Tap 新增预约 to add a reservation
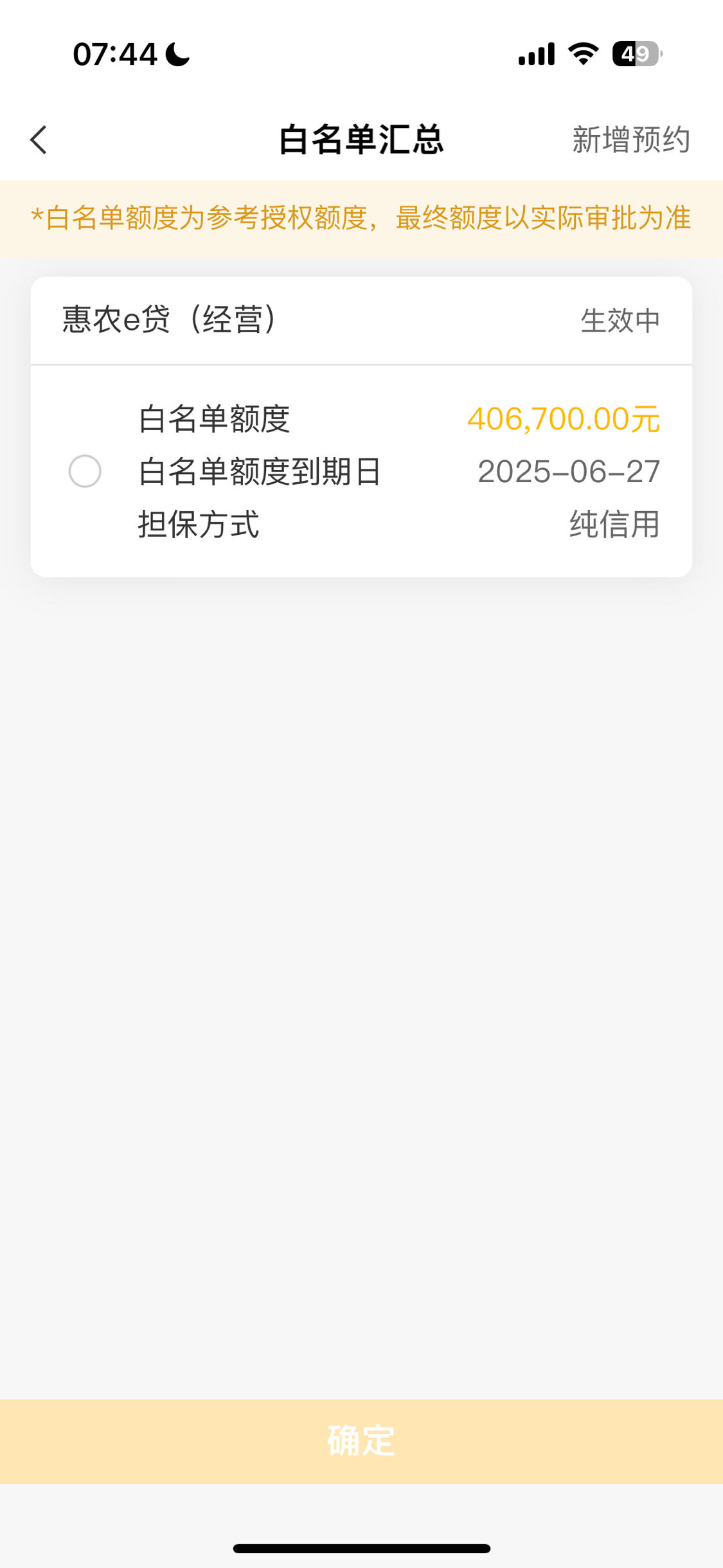This screenshot has width=723, height=1568. [x=631, y=140]
